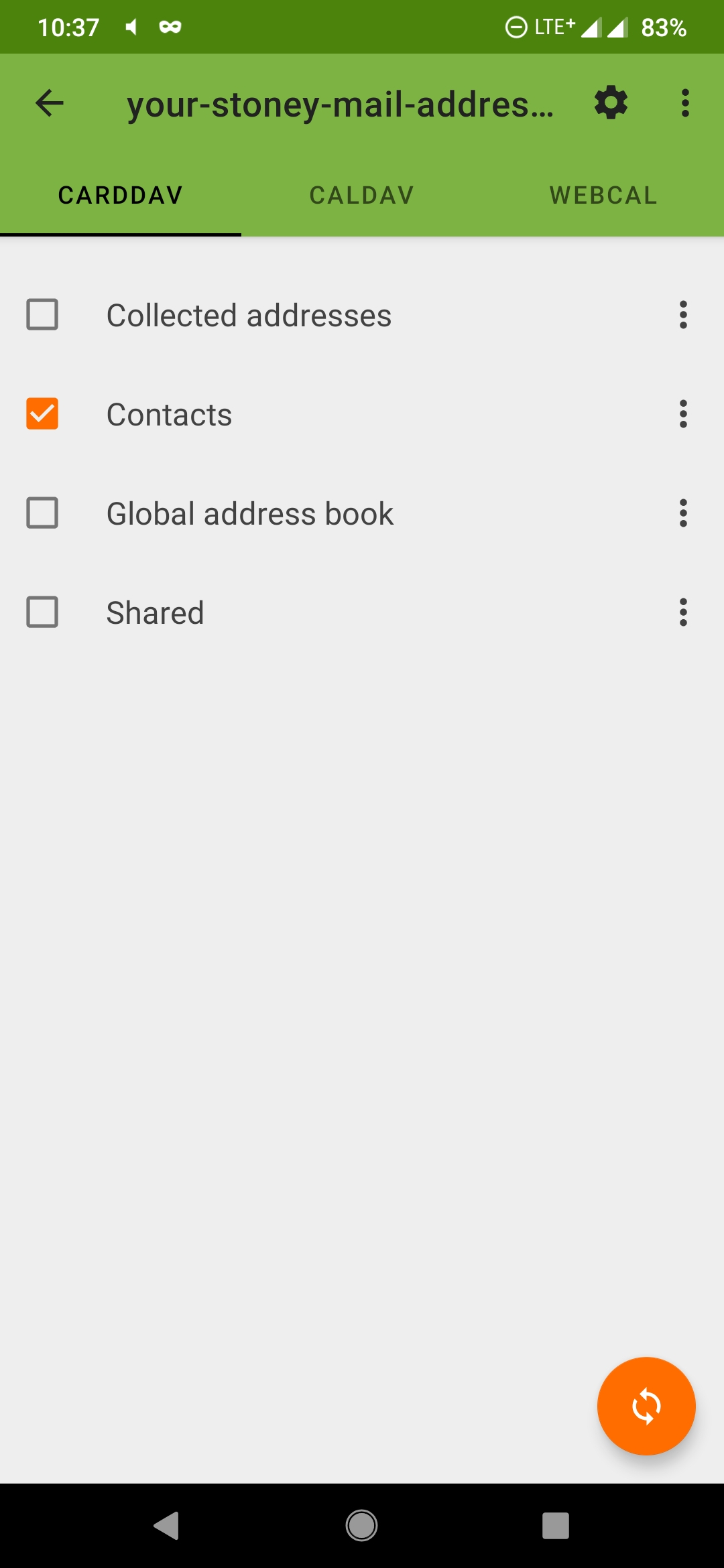Enable the Shared address book checkbox
This screenshot has width=724, height=1568.
tap(42, 612)
